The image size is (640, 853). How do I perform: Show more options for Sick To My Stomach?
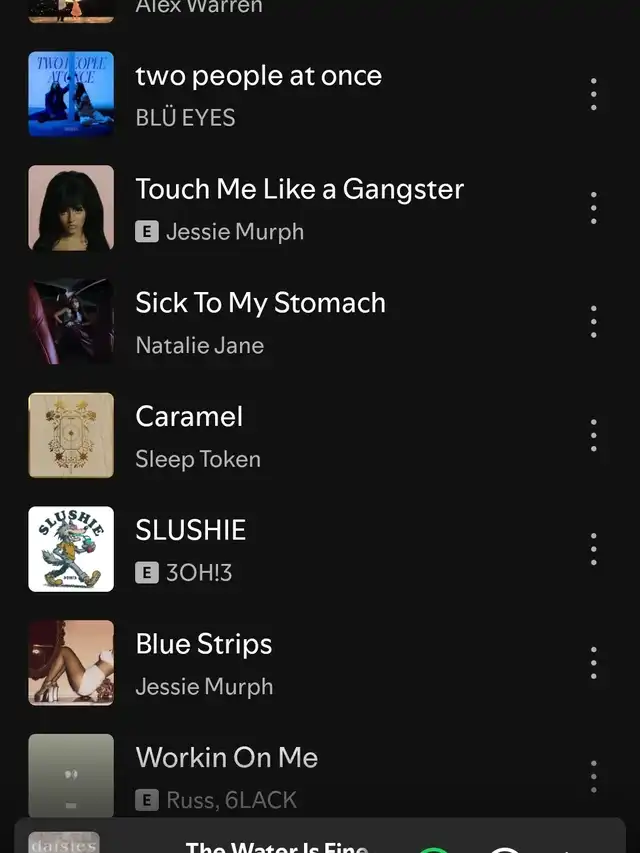(x=594, y=322)
